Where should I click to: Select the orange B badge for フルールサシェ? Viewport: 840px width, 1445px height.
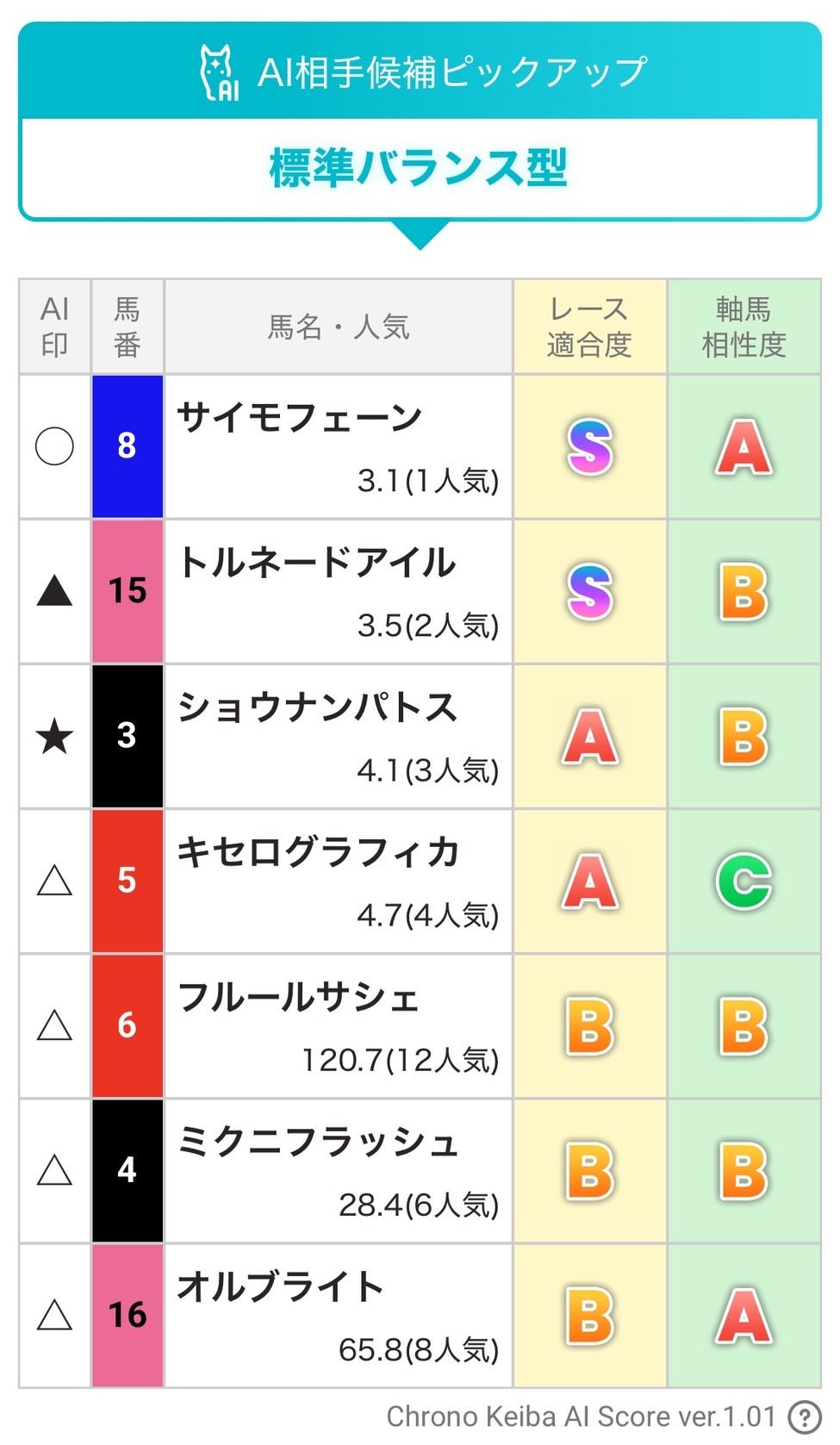589,1025
